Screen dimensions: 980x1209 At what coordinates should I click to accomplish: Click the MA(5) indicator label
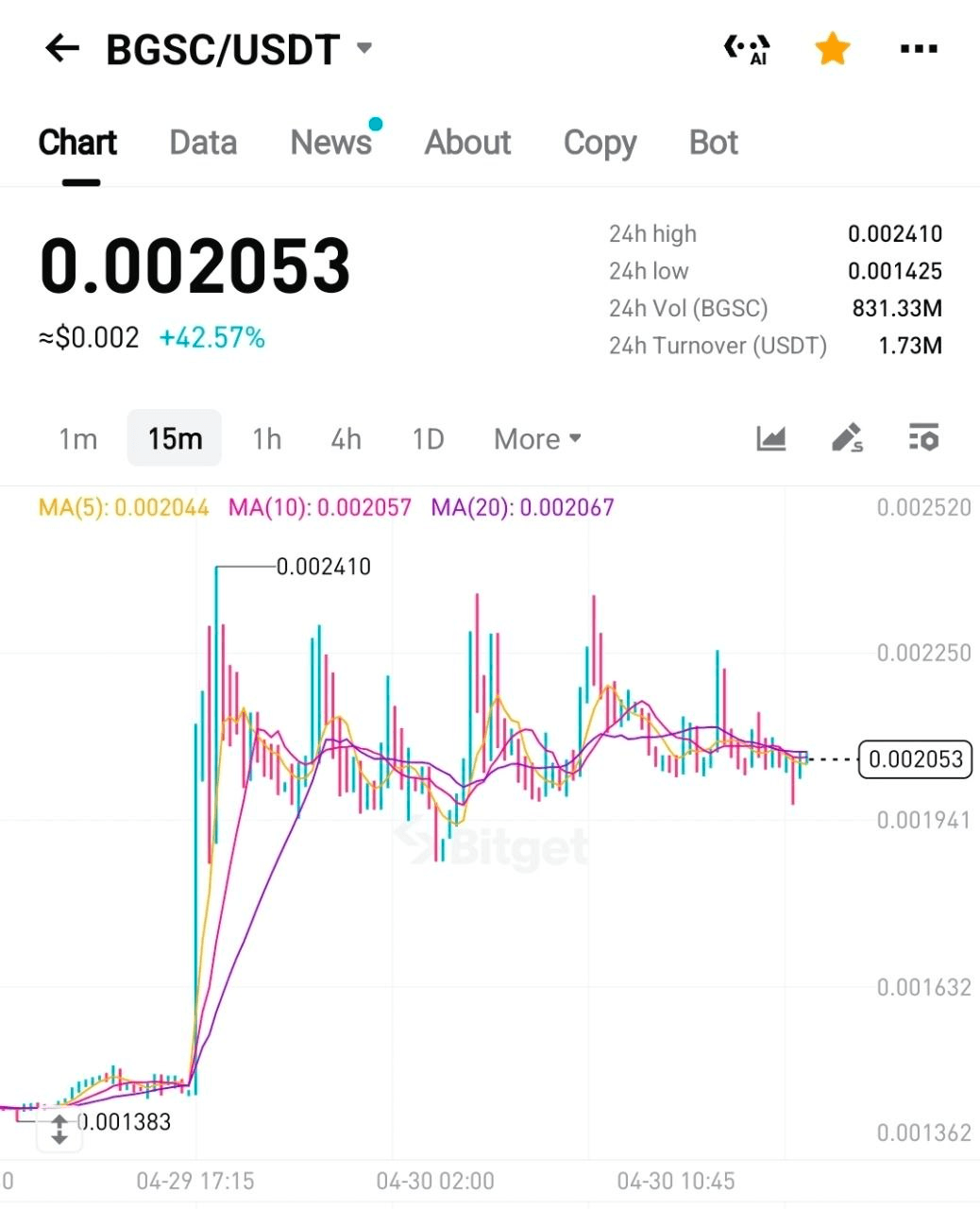123,507
